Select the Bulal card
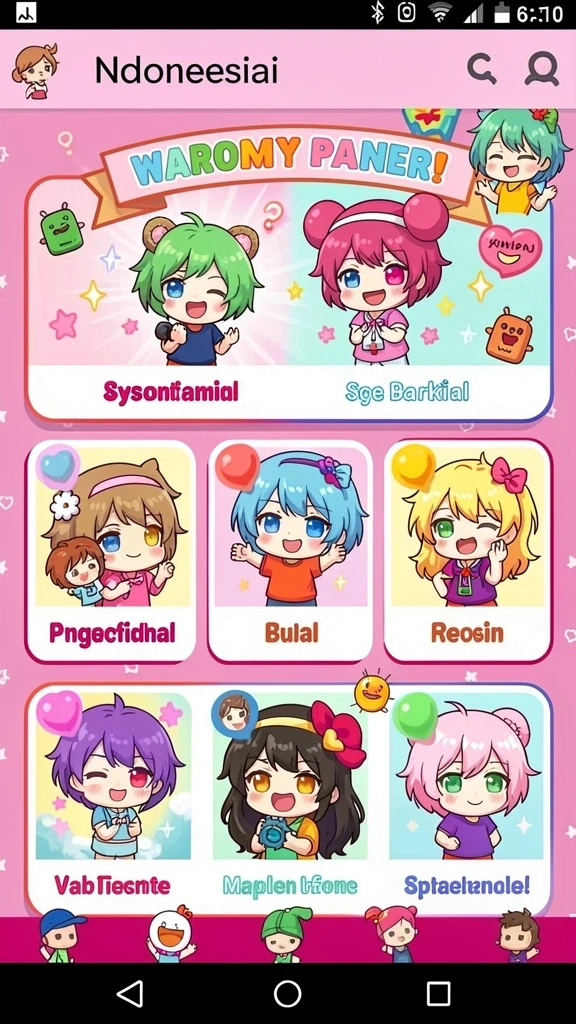Image resolution: width=576 pixels, height=1024 pixels. tap(291, 551)
